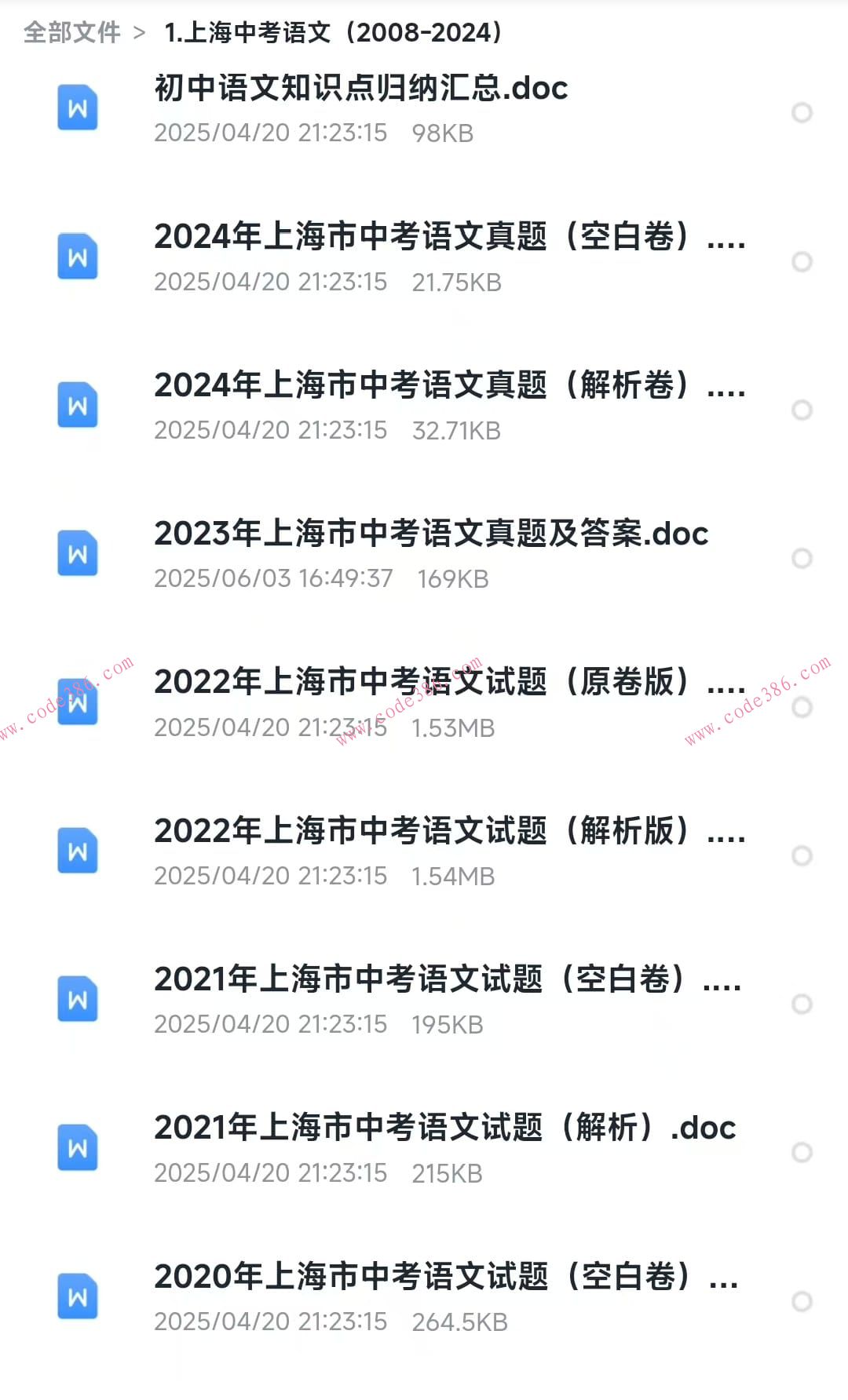Image resolution: width=848 pixels, height=1400 pixels.
Task: Select the circle beside 2022年试题（原卷版）
Action: (x=802, y=706)
